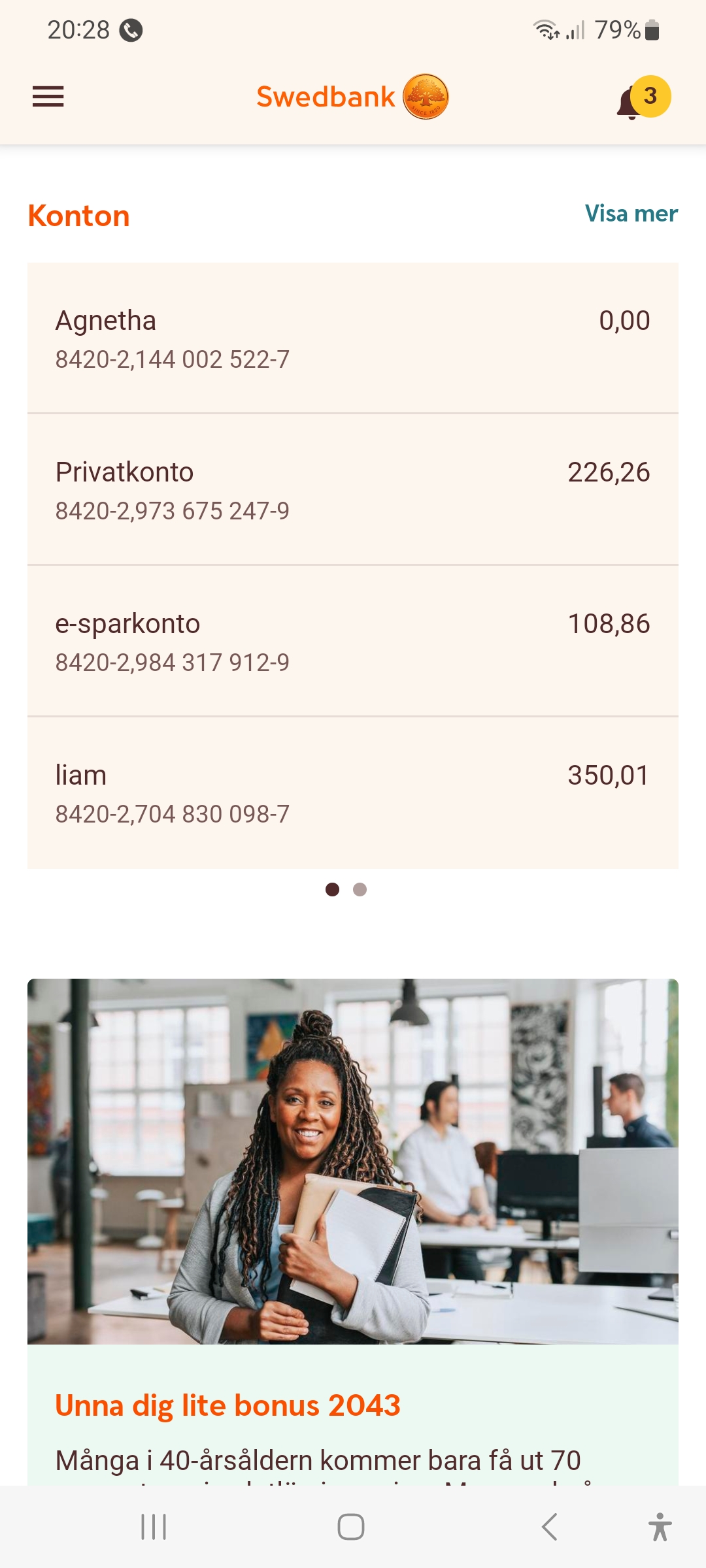Open the Agnetha account
This screenshot has height=1568, width=706.
pos(353,338)
